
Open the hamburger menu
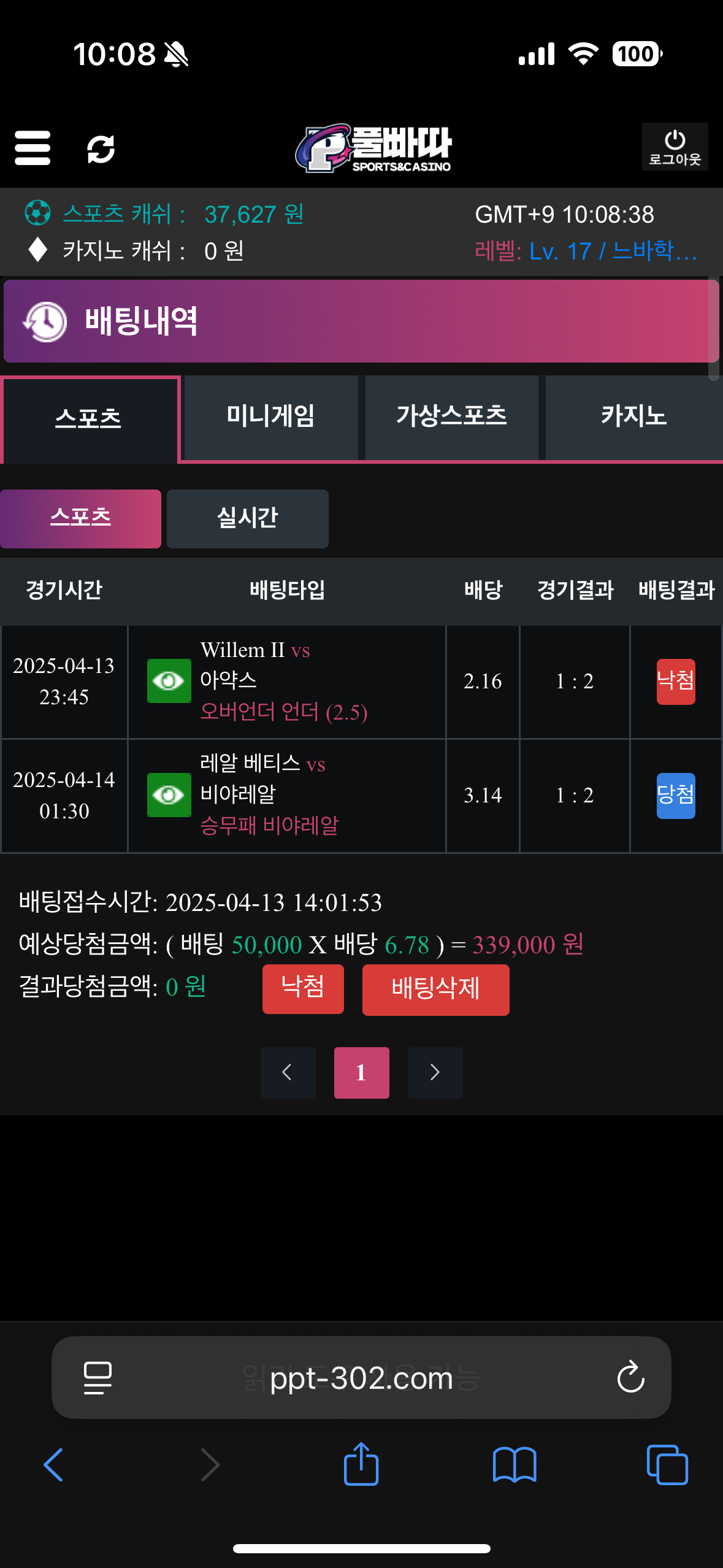[33, 148]
